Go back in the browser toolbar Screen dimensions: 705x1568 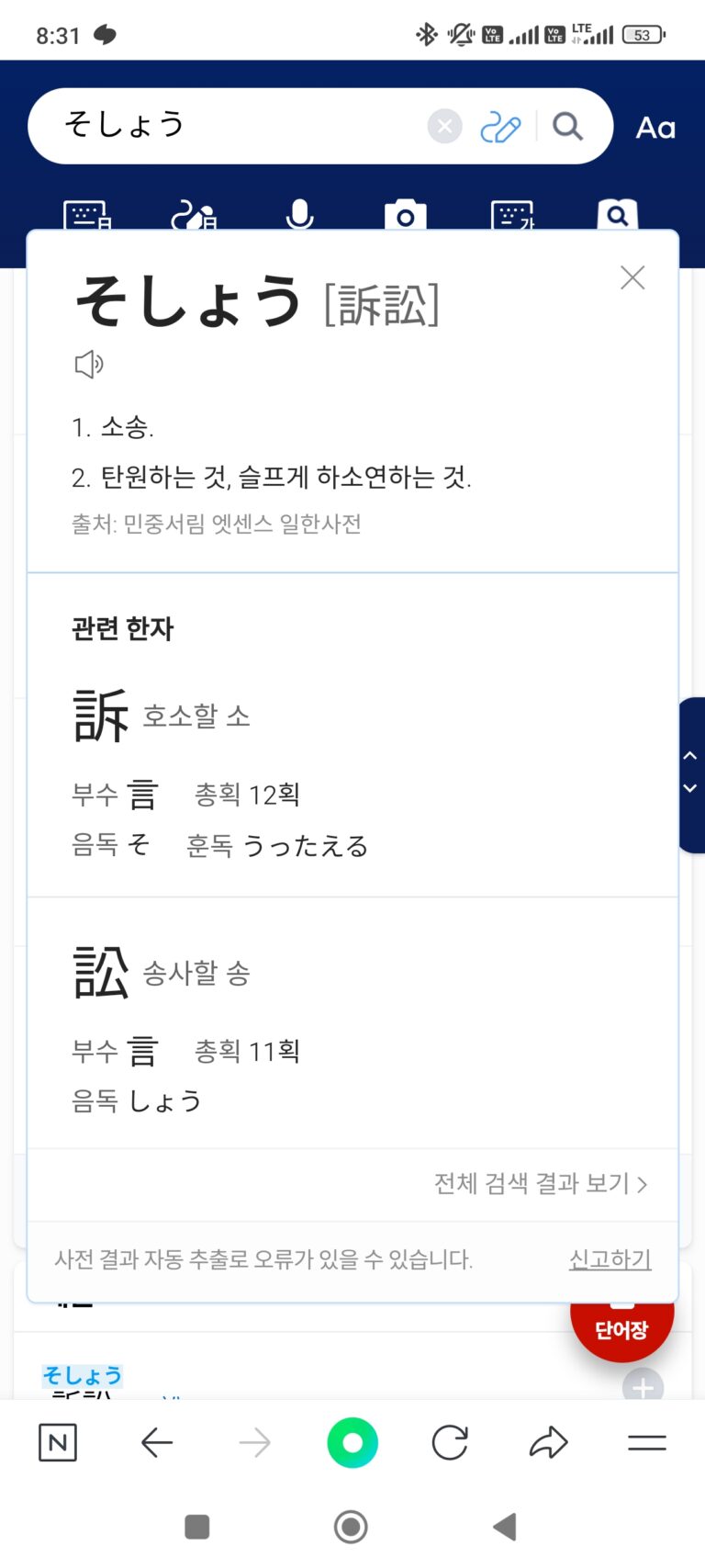click(157, 1443)
